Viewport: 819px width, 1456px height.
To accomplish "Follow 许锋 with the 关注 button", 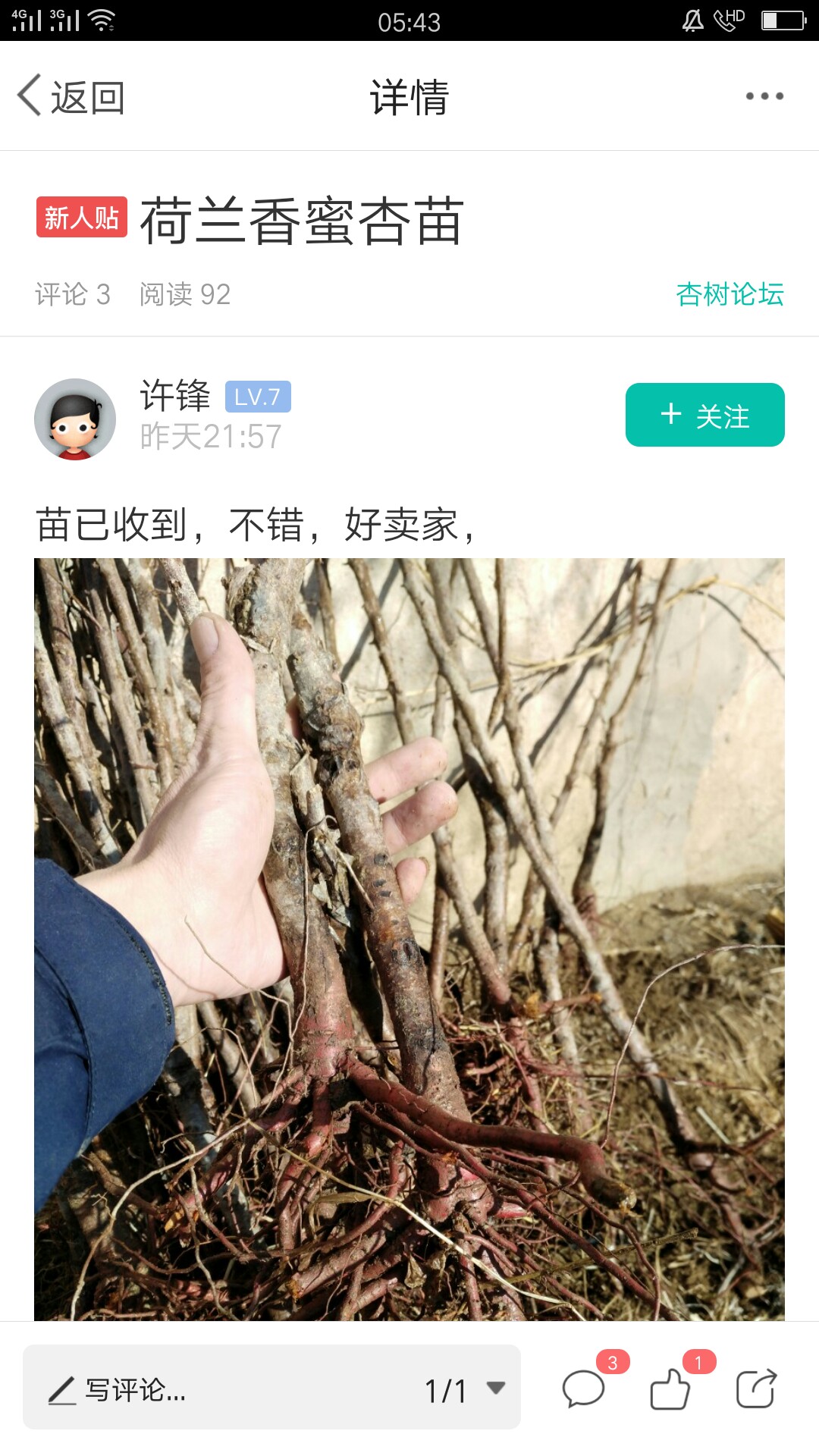I will coord(704,415).
